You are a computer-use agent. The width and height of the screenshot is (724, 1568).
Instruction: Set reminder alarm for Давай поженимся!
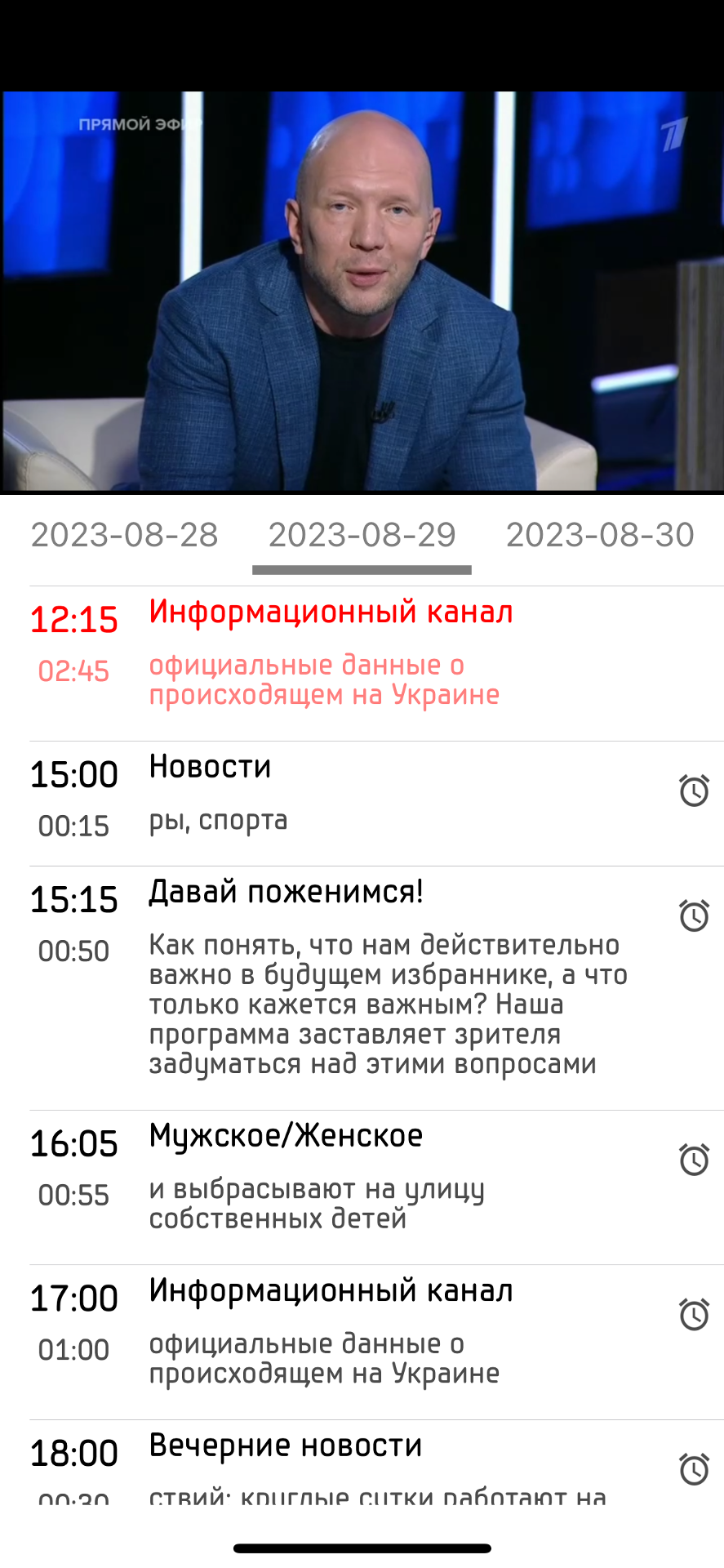pos(694,915)
